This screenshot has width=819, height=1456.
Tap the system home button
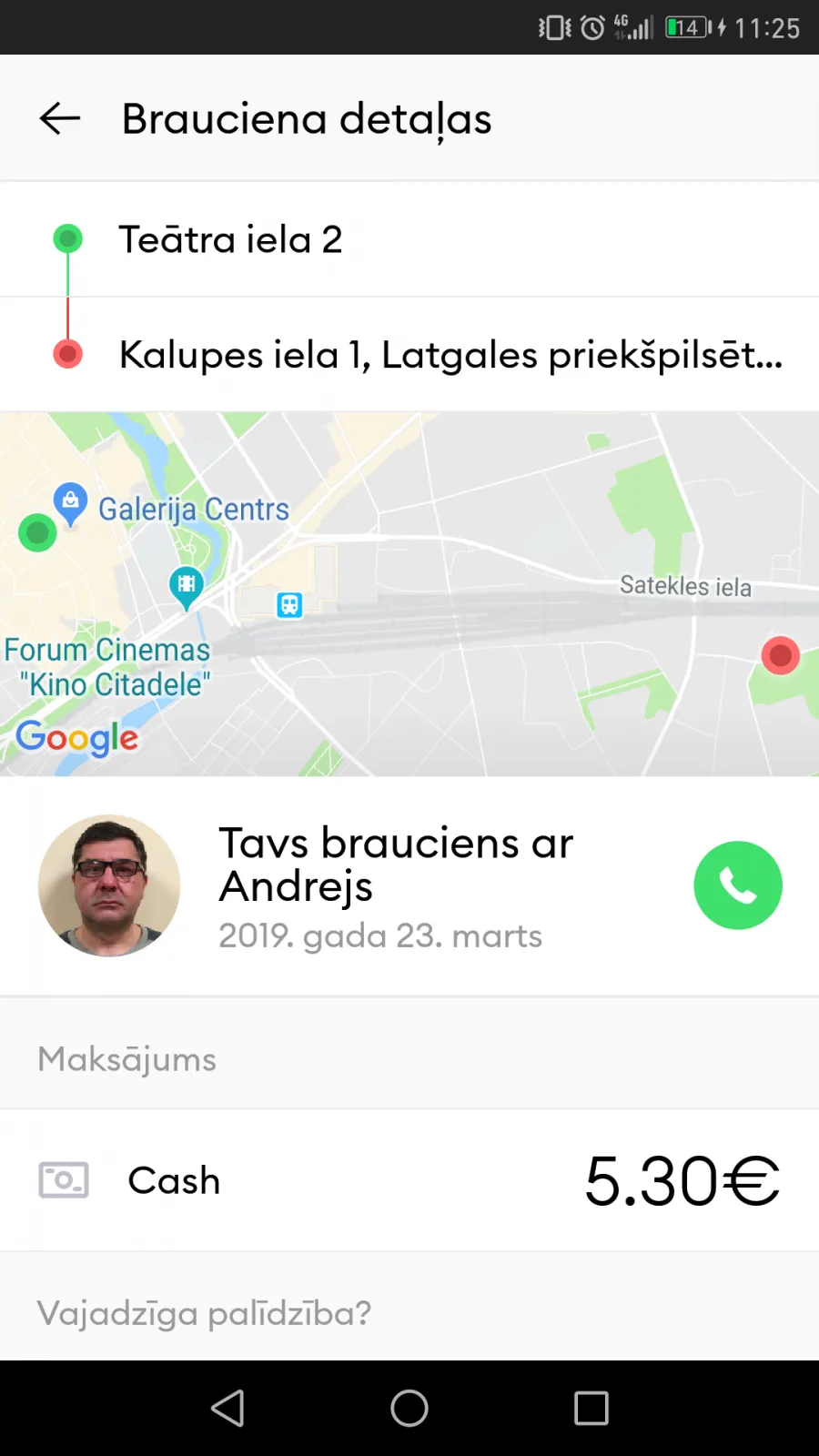(409, 1409)
